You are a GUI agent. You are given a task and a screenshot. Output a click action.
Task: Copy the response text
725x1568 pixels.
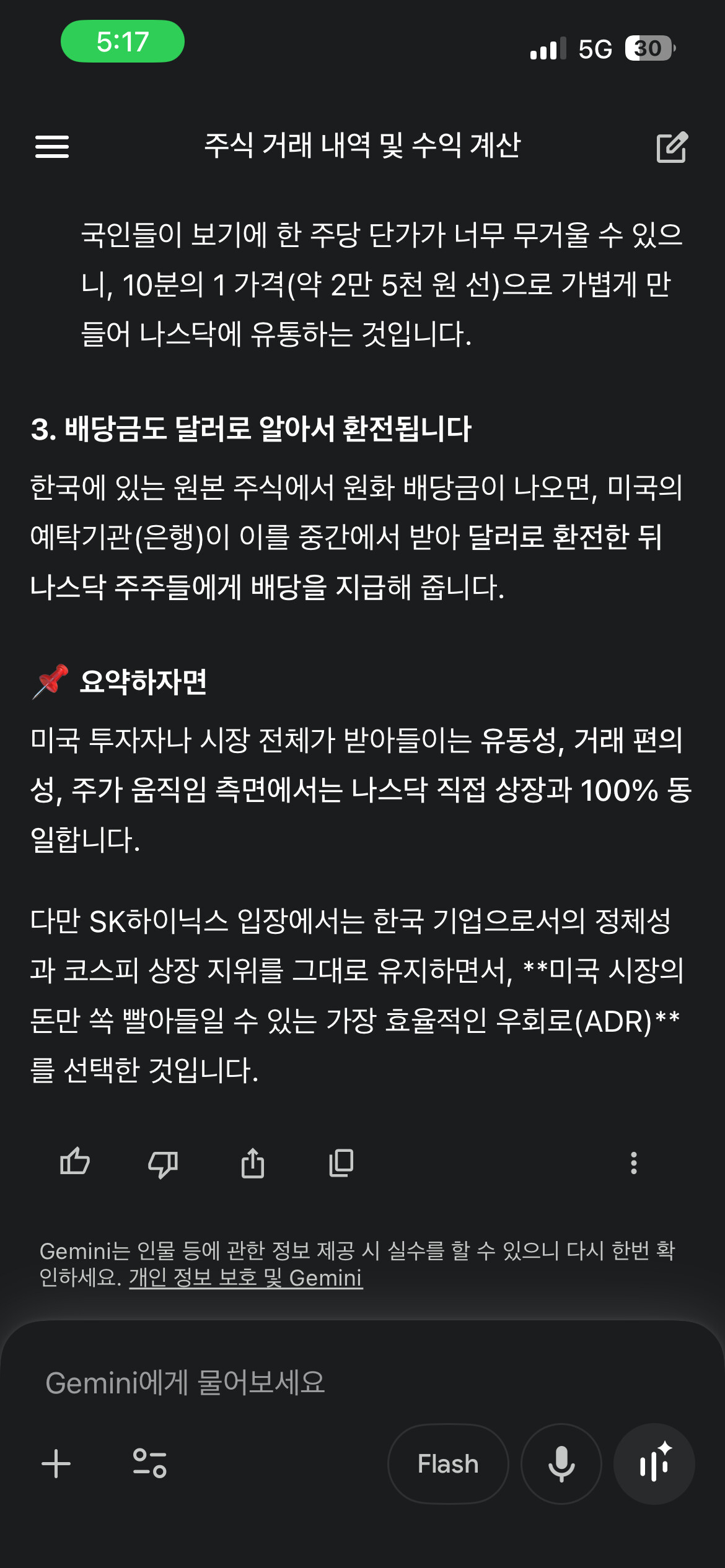coord(341,1162)
